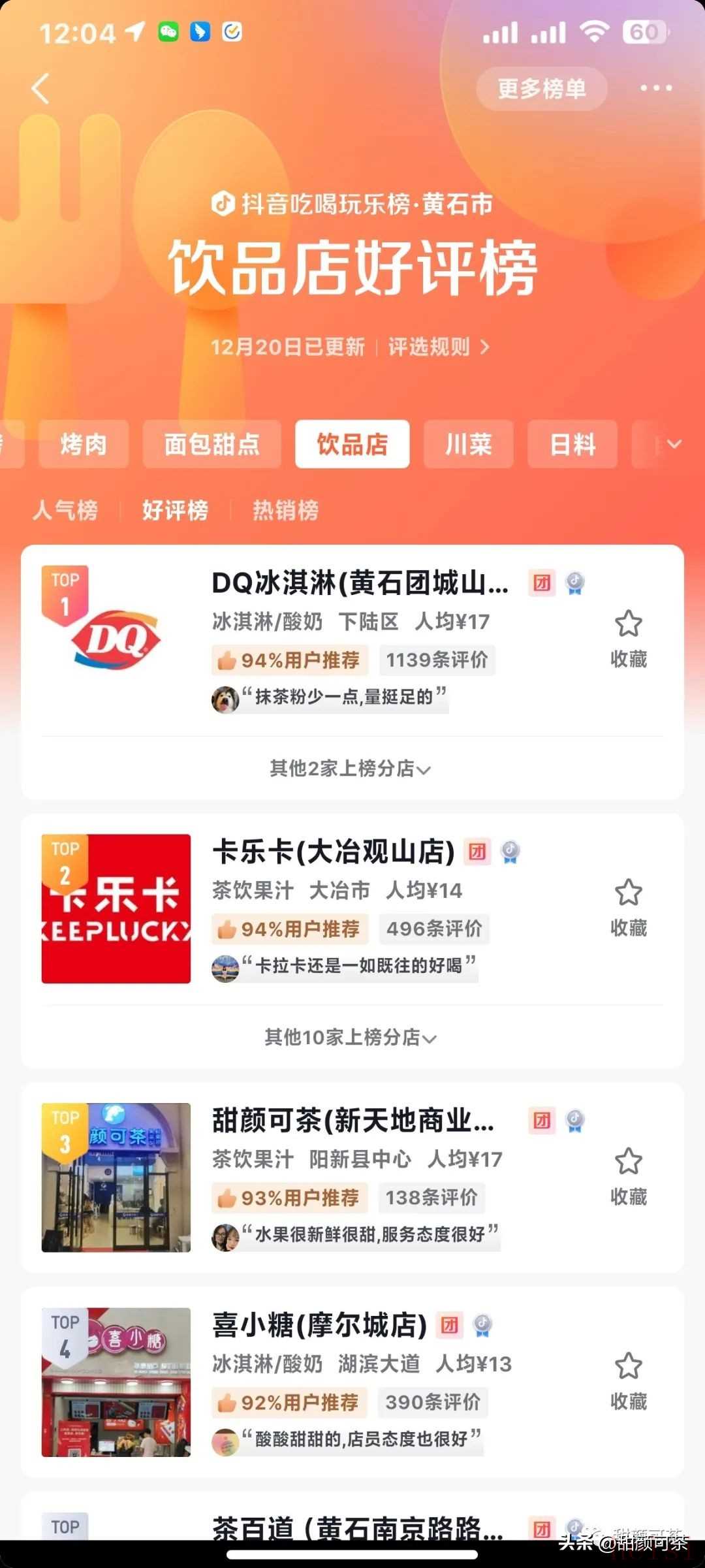
Task: Switch to the 人气榜 ranking
Action: [x=65, y=510]
